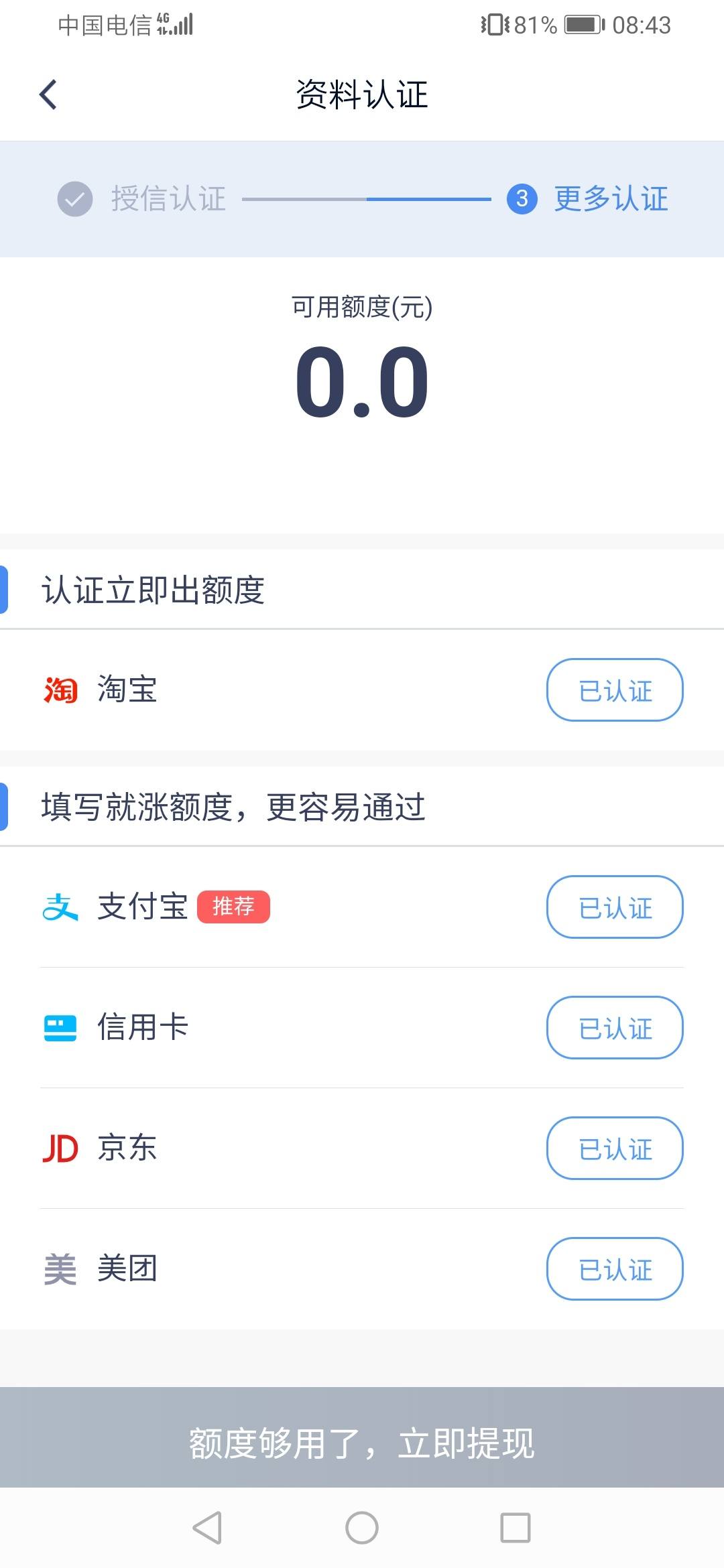Tap 已认证 button for 信用卡

click(x=615, y=1028)
